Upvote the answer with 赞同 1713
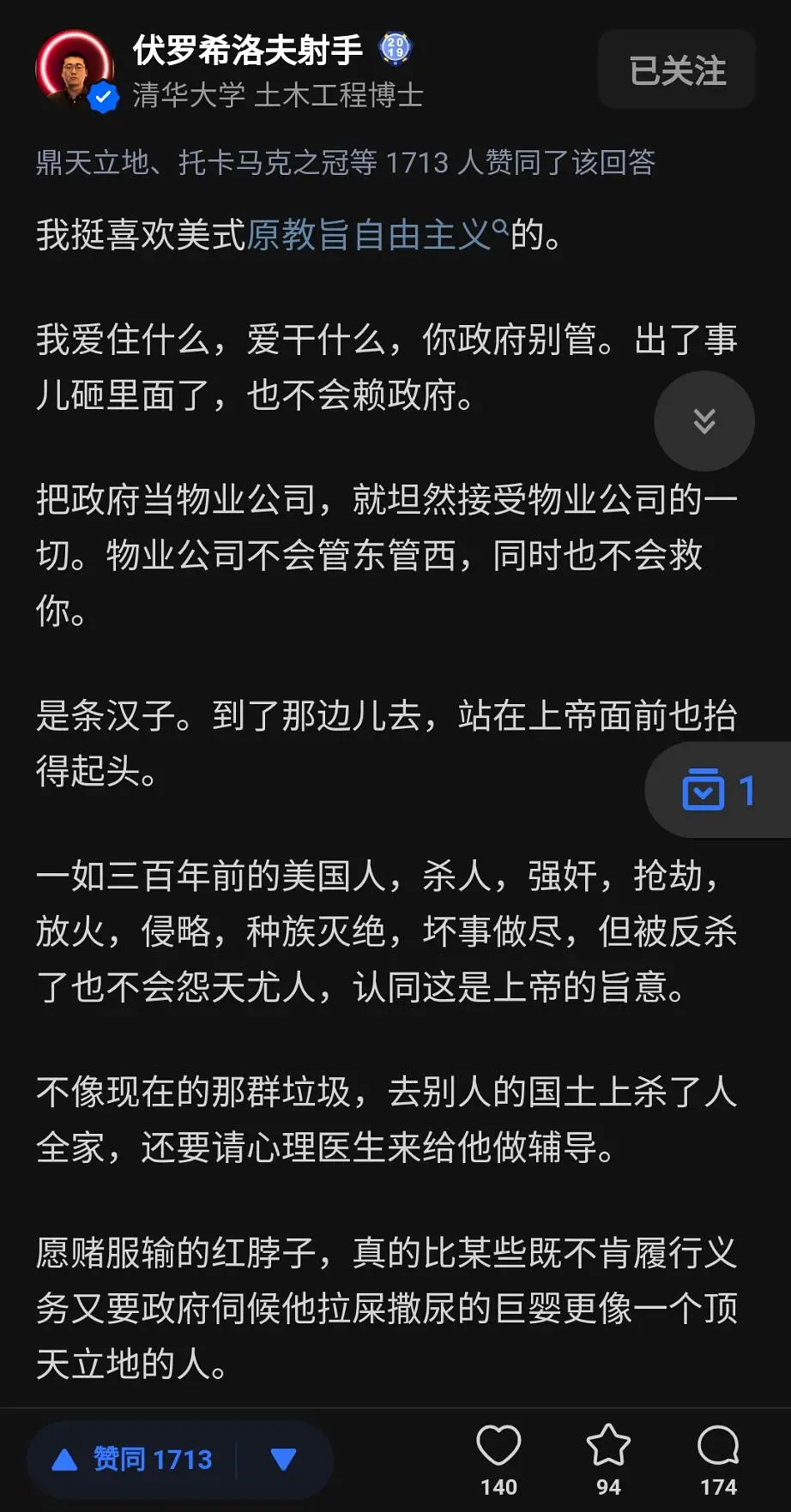 point(133,1459)
